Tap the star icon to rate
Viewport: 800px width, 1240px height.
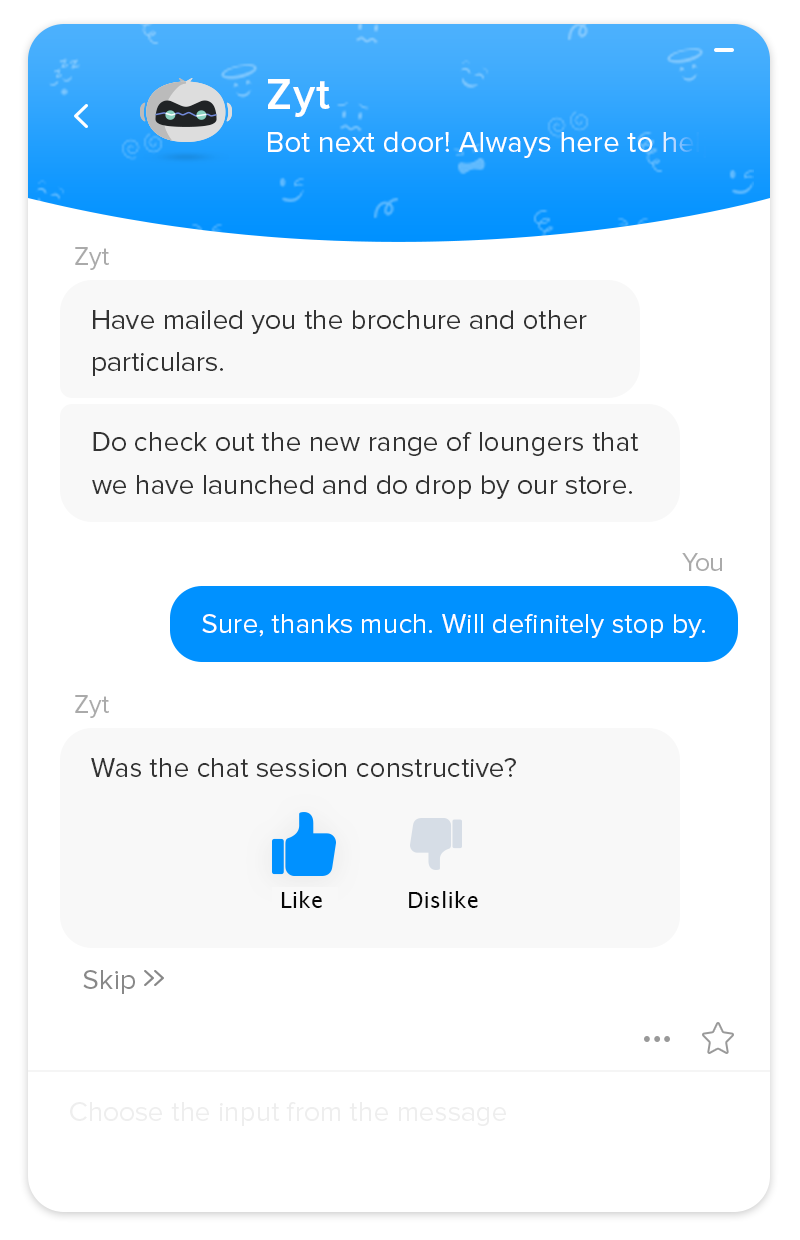pyautogui.click(x=718, y=1039)
